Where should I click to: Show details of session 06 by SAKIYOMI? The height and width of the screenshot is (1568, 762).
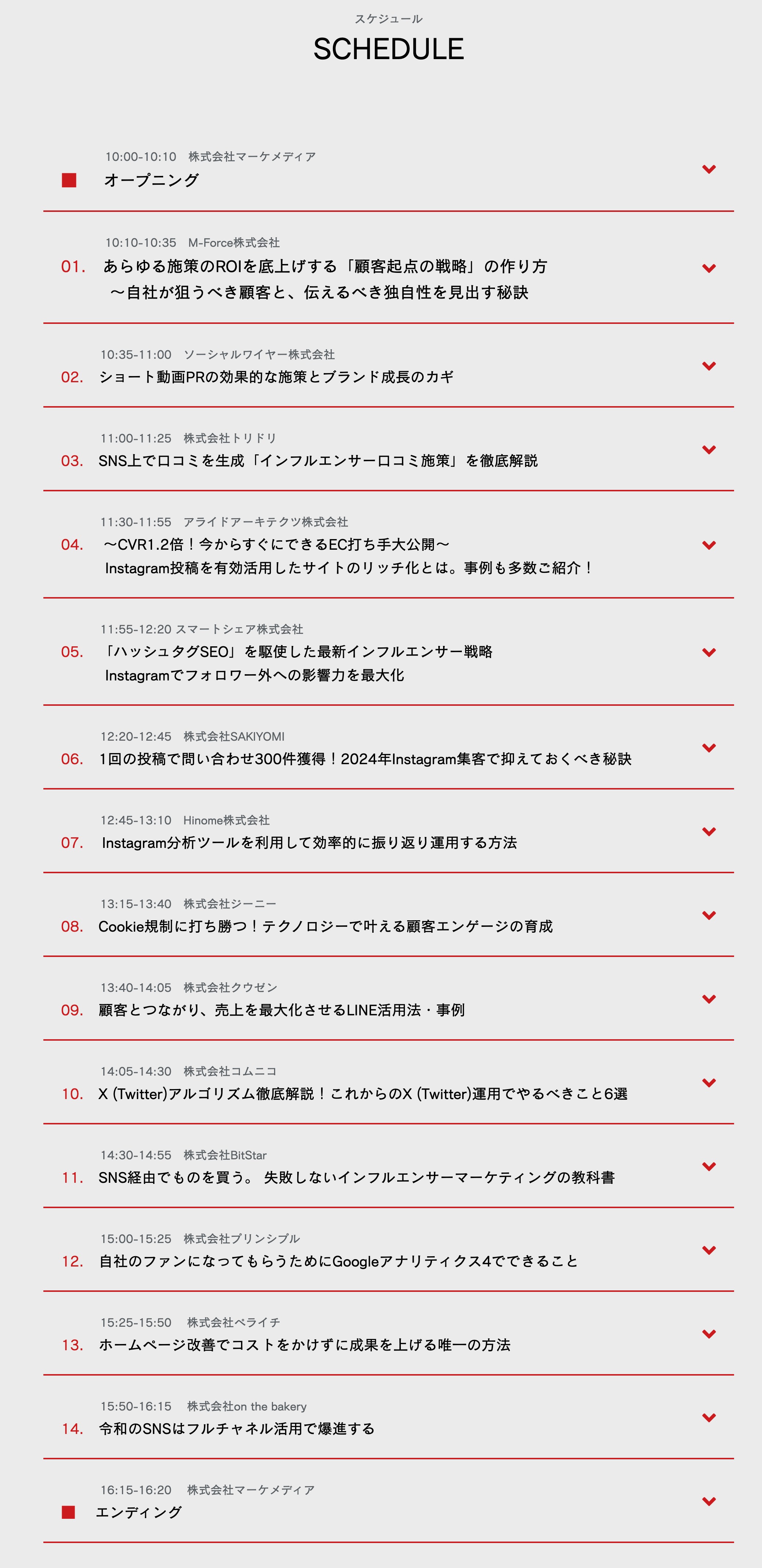[x=708, y=748]
